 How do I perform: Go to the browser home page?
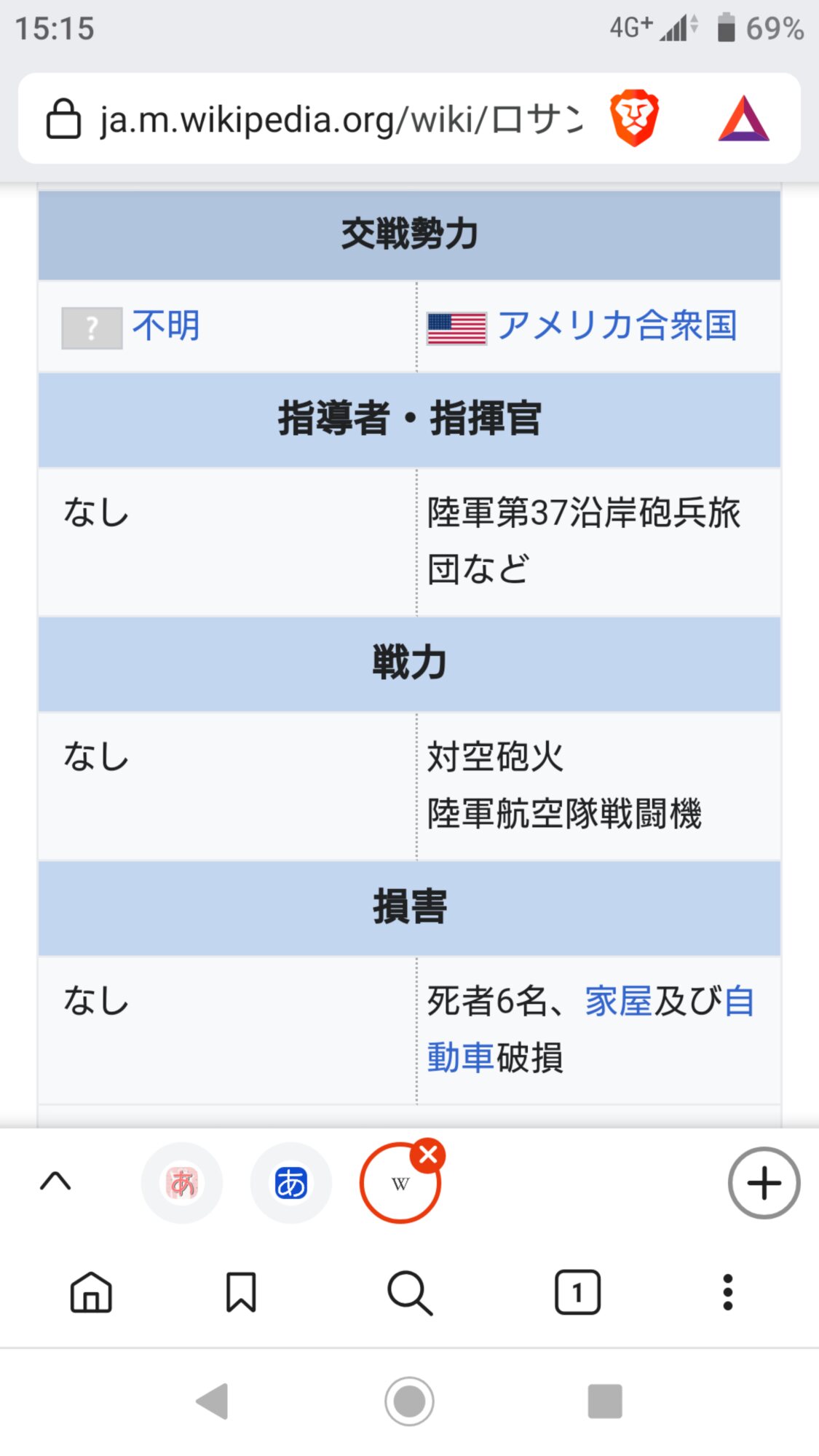pyautogui.click(x=91, y=1292)
